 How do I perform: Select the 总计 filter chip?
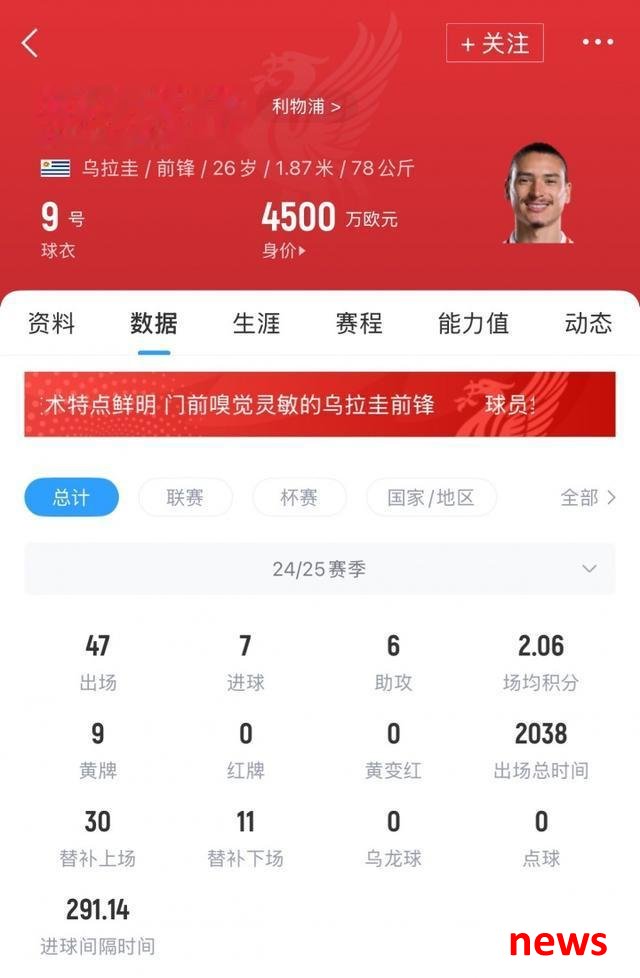71,497
